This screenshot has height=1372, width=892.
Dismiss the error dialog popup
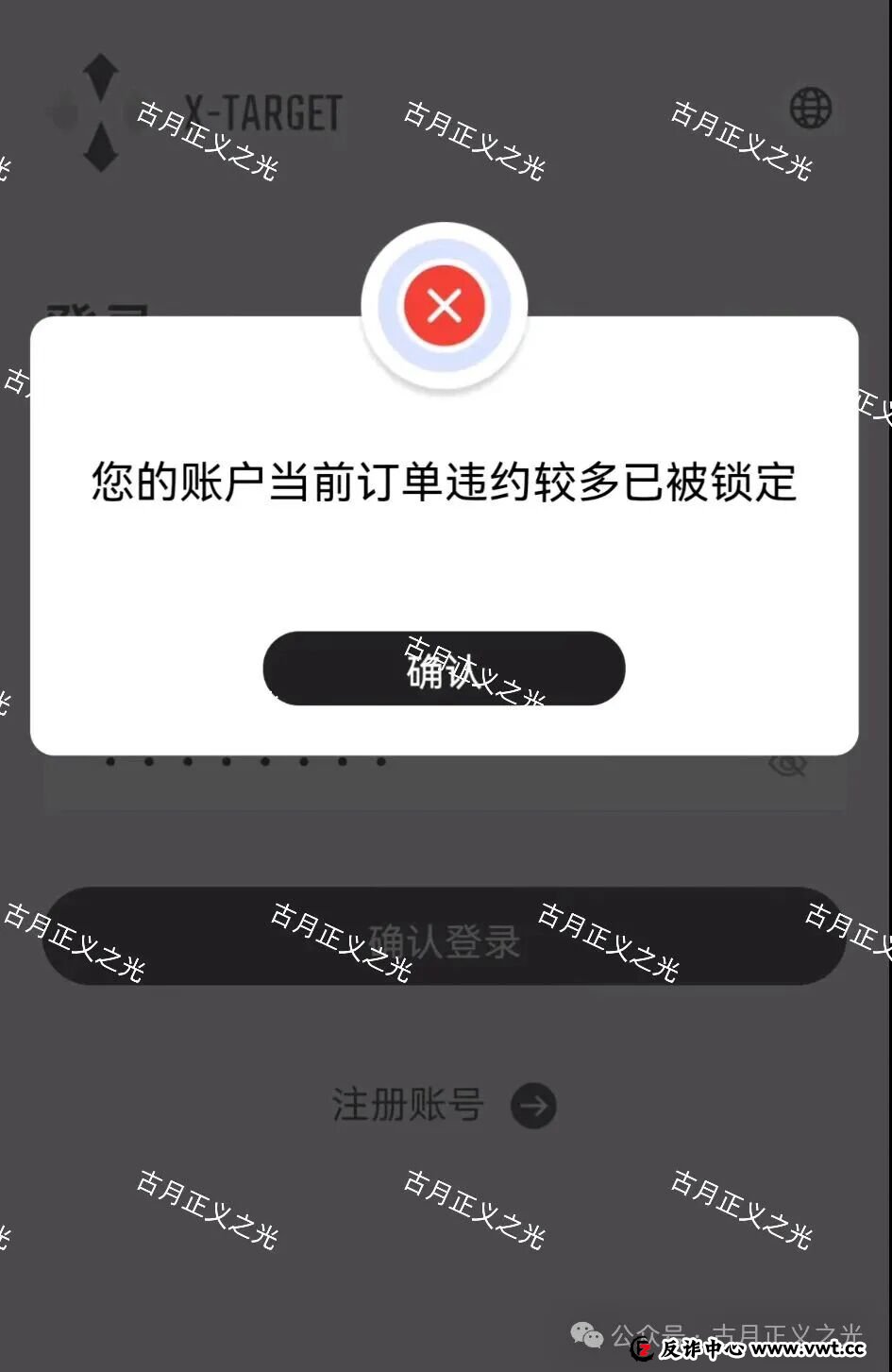(x=444, y=669)
